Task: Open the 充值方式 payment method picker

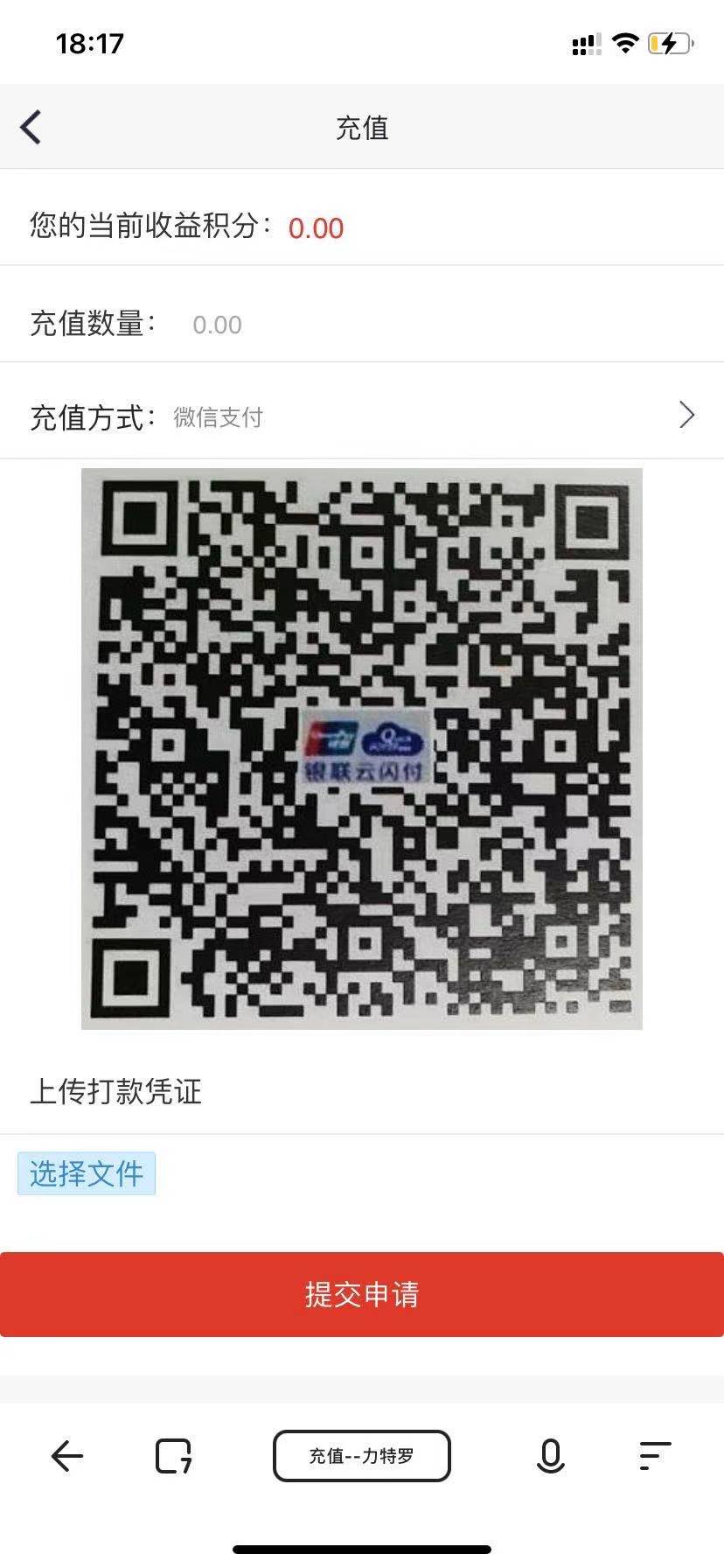Action: point(428,416)
